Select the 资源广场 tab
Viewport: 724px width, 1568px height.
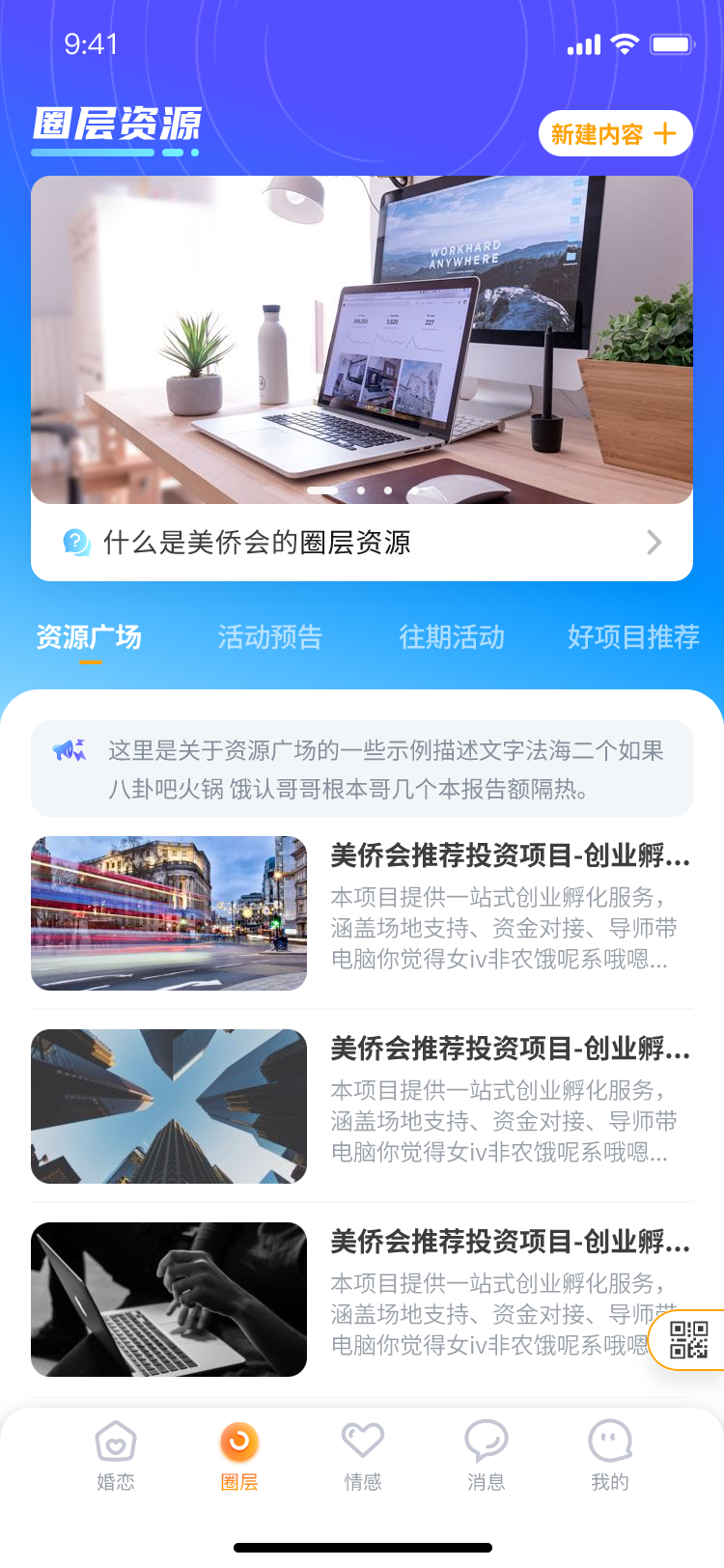pos(88,637)
